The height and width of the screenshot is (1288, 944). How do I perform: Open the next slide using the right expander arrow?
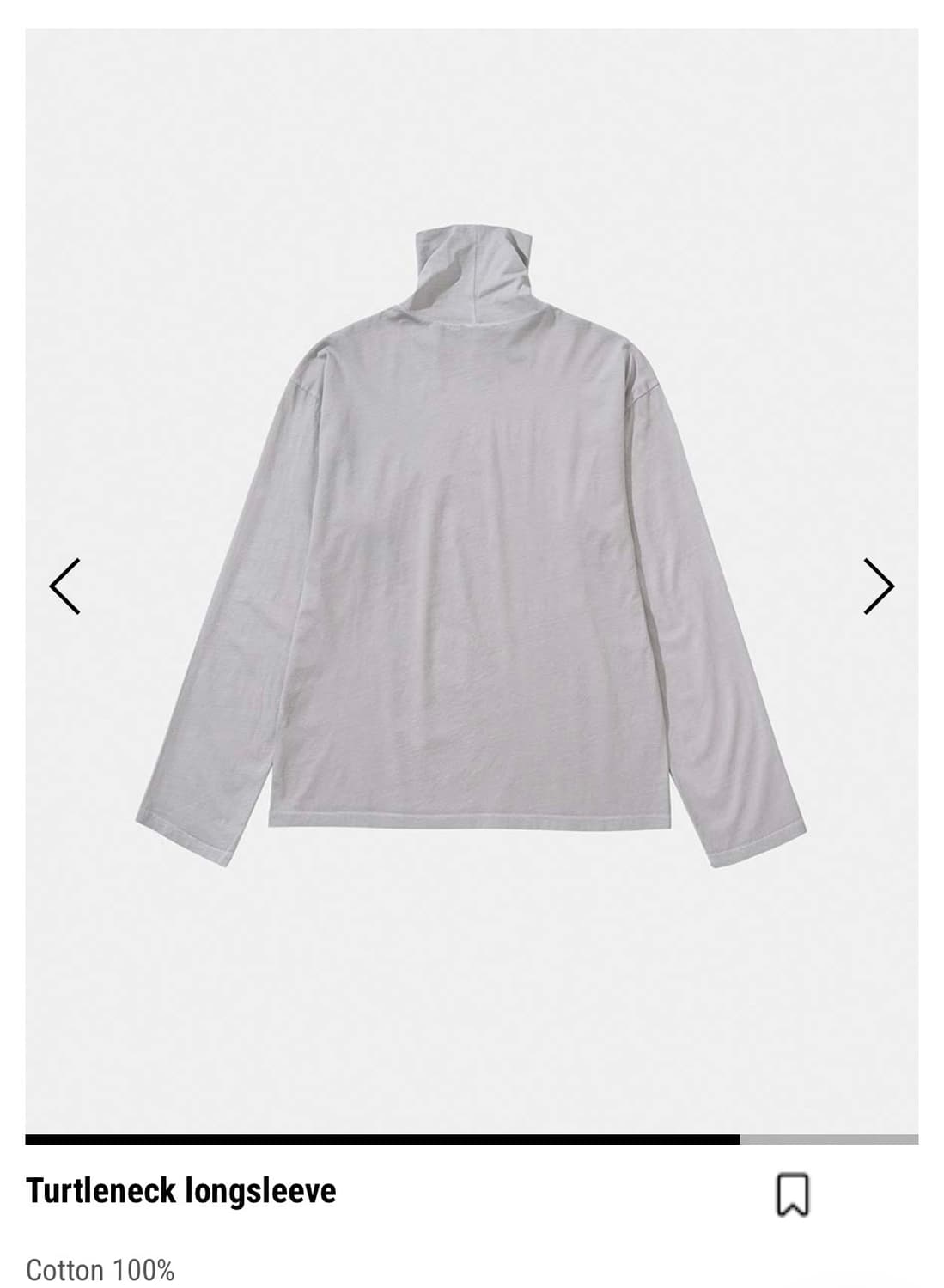880,587
